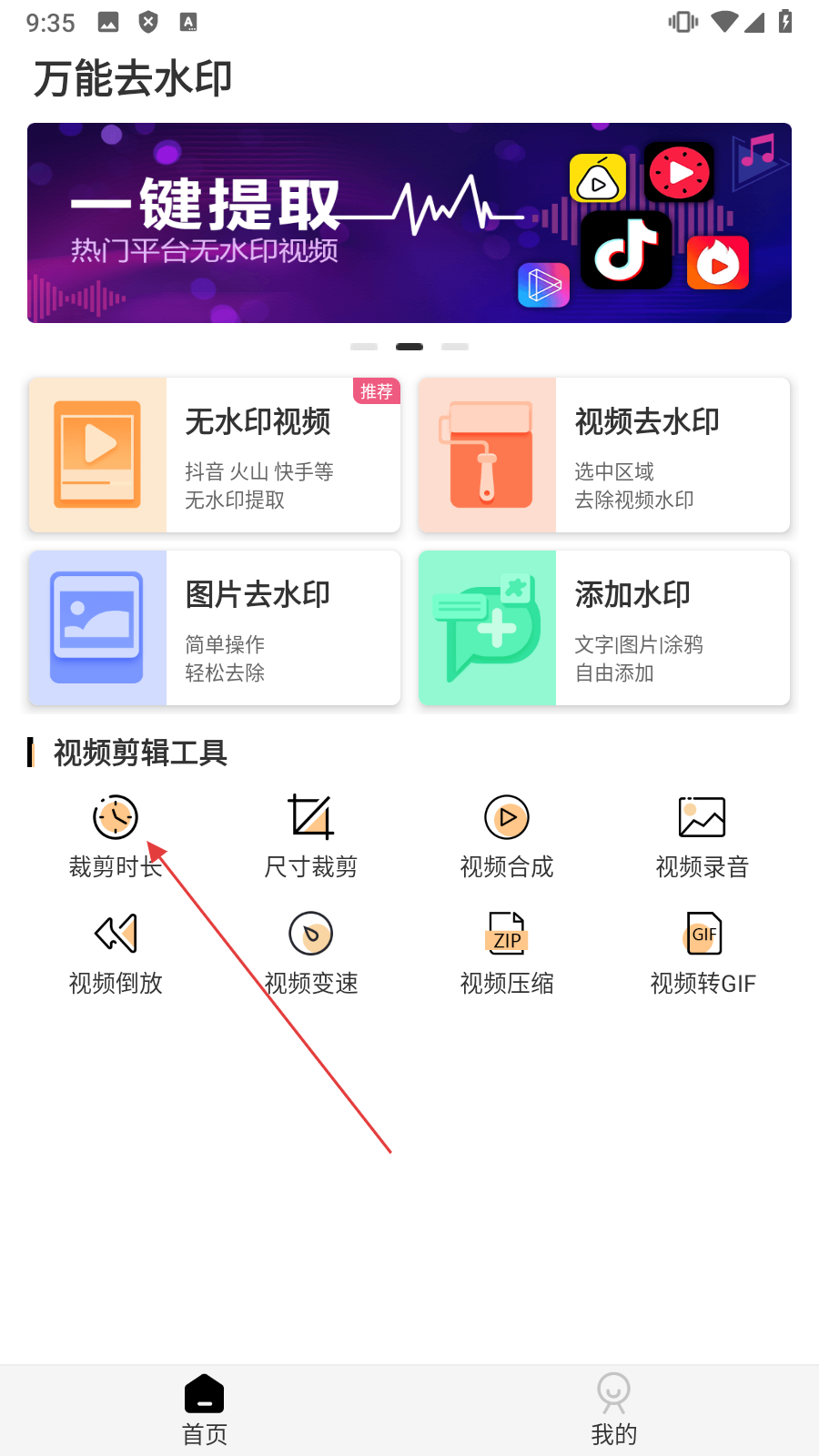Open the 视频变速 tool
Image resolution: width=819 pixels, height=1456 pixels.
(311, 952)
